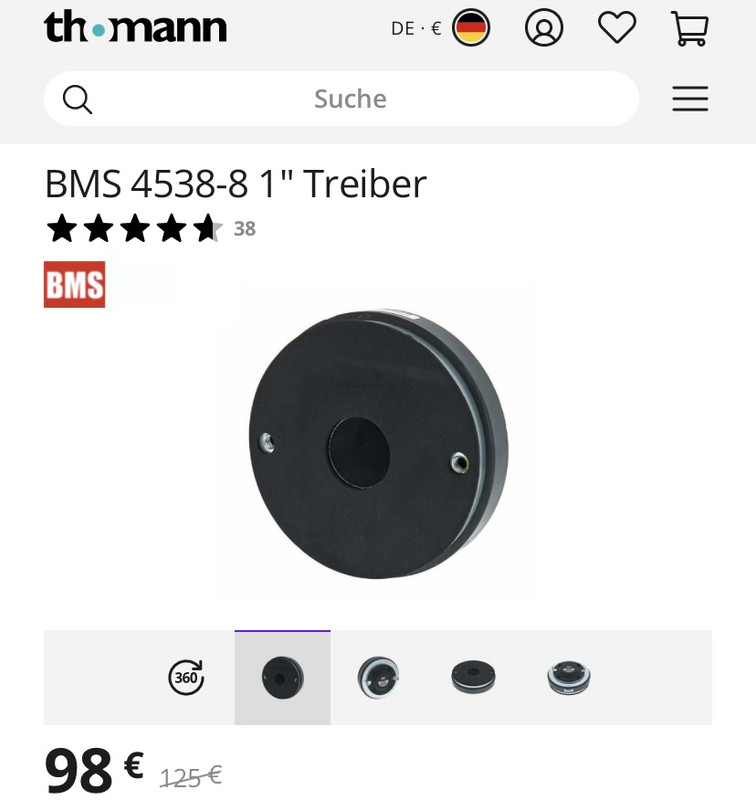Change country and currency setting
Screen dimensions: 756x800
(x=439, y=28)
